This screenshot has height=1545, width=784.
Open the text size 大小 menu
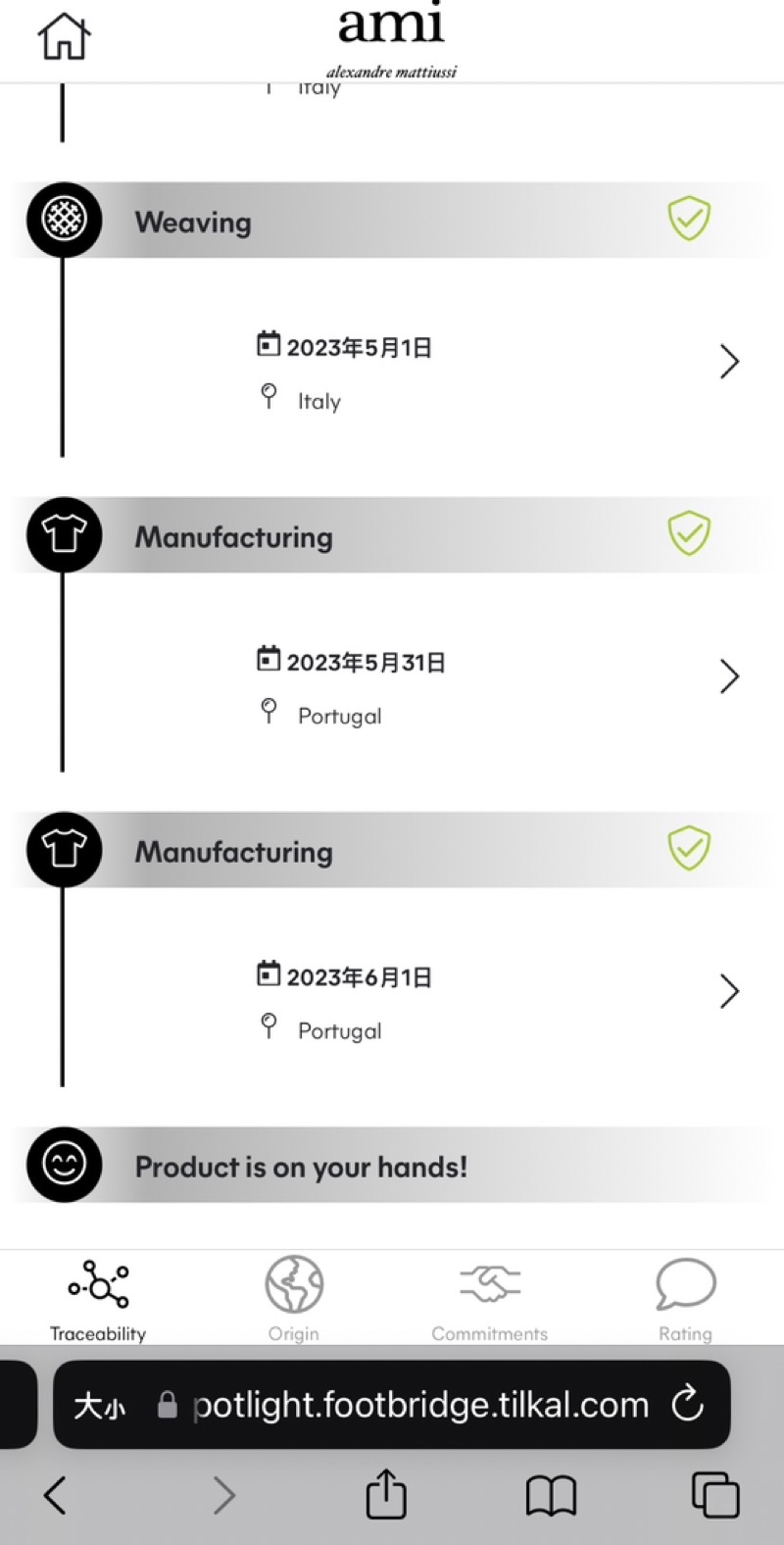[x=100, y=1406]
